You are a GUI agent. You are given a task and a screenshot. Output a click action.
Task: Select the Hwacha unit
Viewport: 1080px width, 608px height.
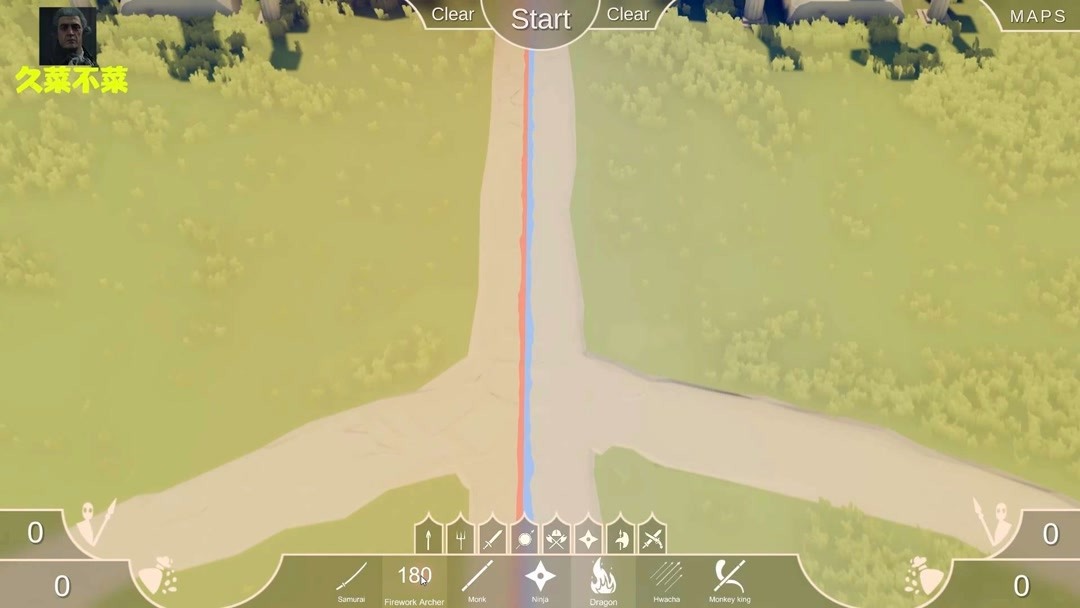pyautogui.click(x=666, y=580)
